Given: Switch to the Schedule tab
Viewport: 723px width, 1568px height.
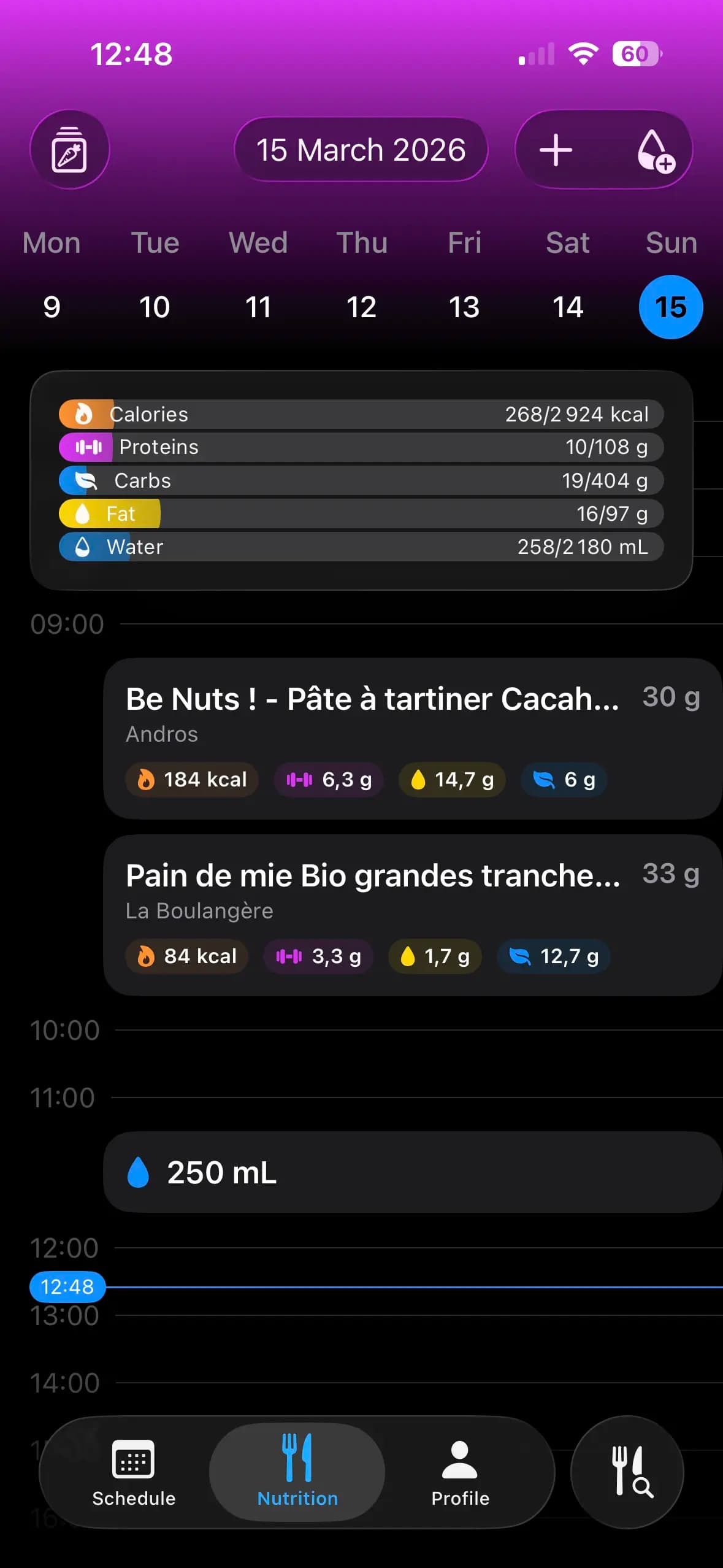Looking at the screenshot, I should [x=134, y=1472].
